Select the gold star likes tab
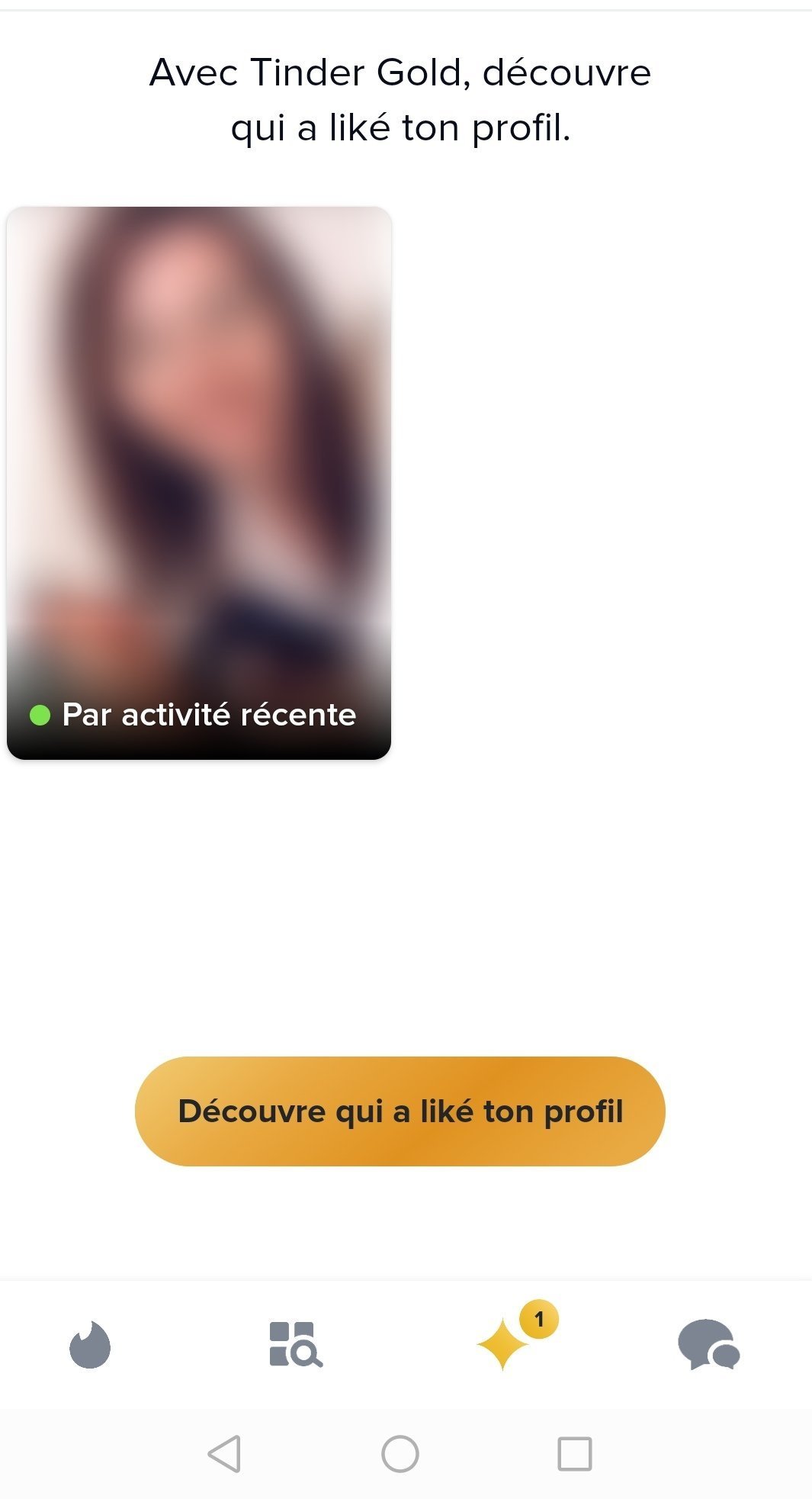Viewport: 812px width, 1499px height. (503, 1344)
